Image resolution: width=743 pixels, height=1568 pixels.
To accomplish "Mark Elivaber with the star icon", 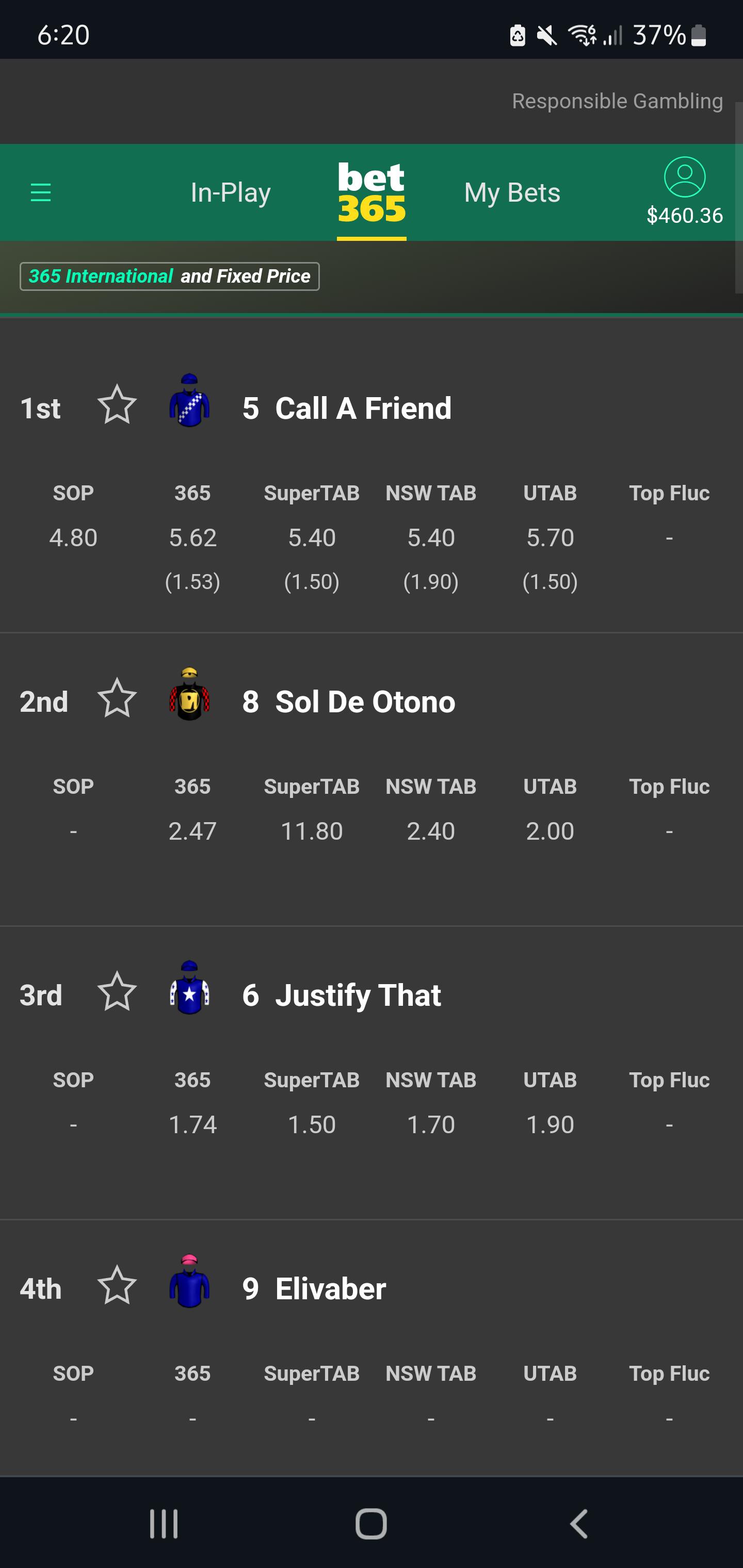I will pos(117,1285).
